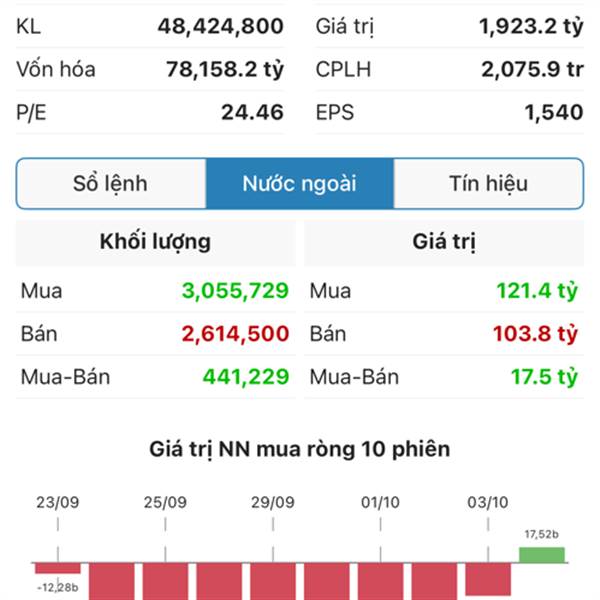Switch to the Sổ lệnh tab

pos(111,184)
